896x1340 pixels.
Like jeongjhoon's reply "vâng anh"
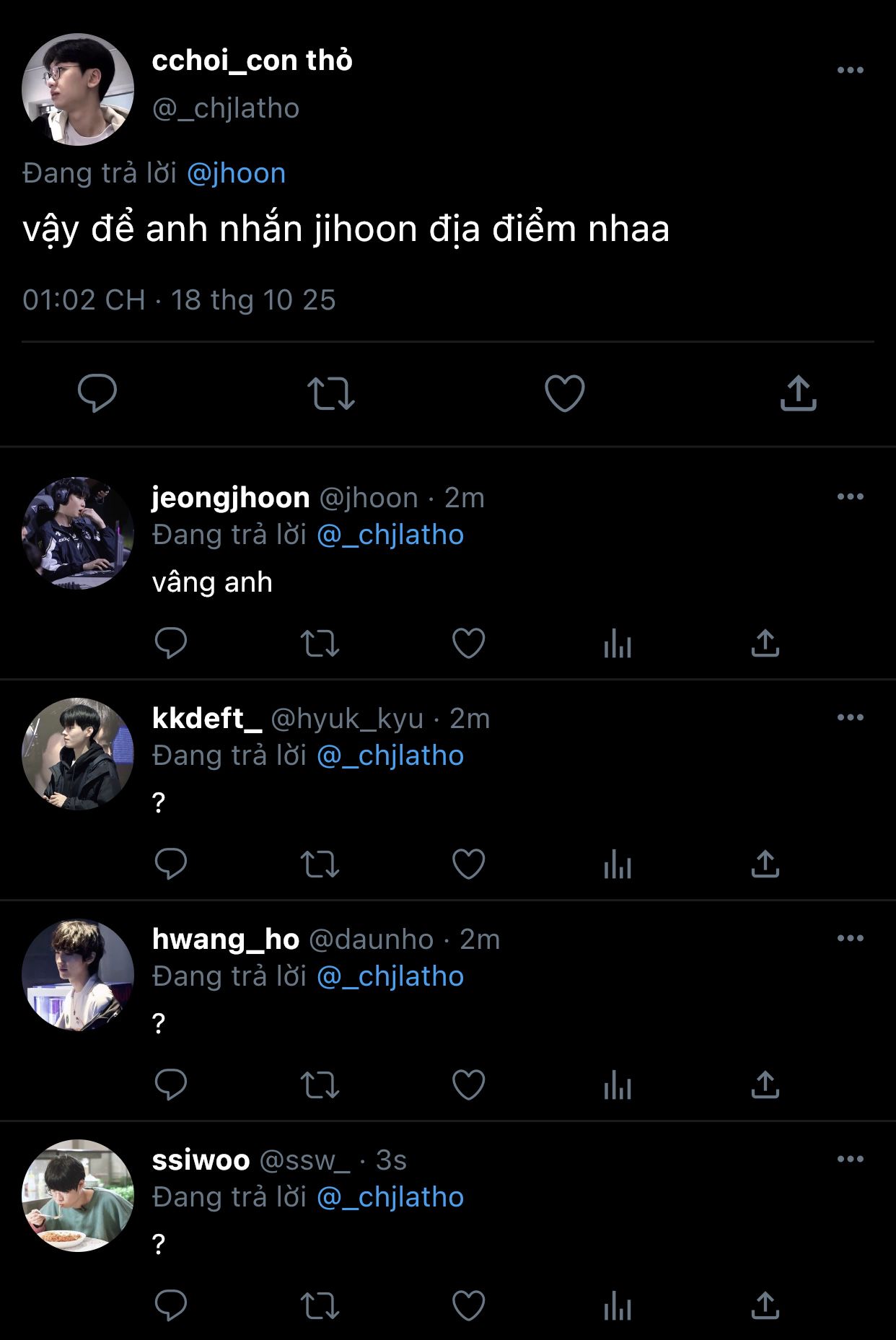tap(468, 643)
